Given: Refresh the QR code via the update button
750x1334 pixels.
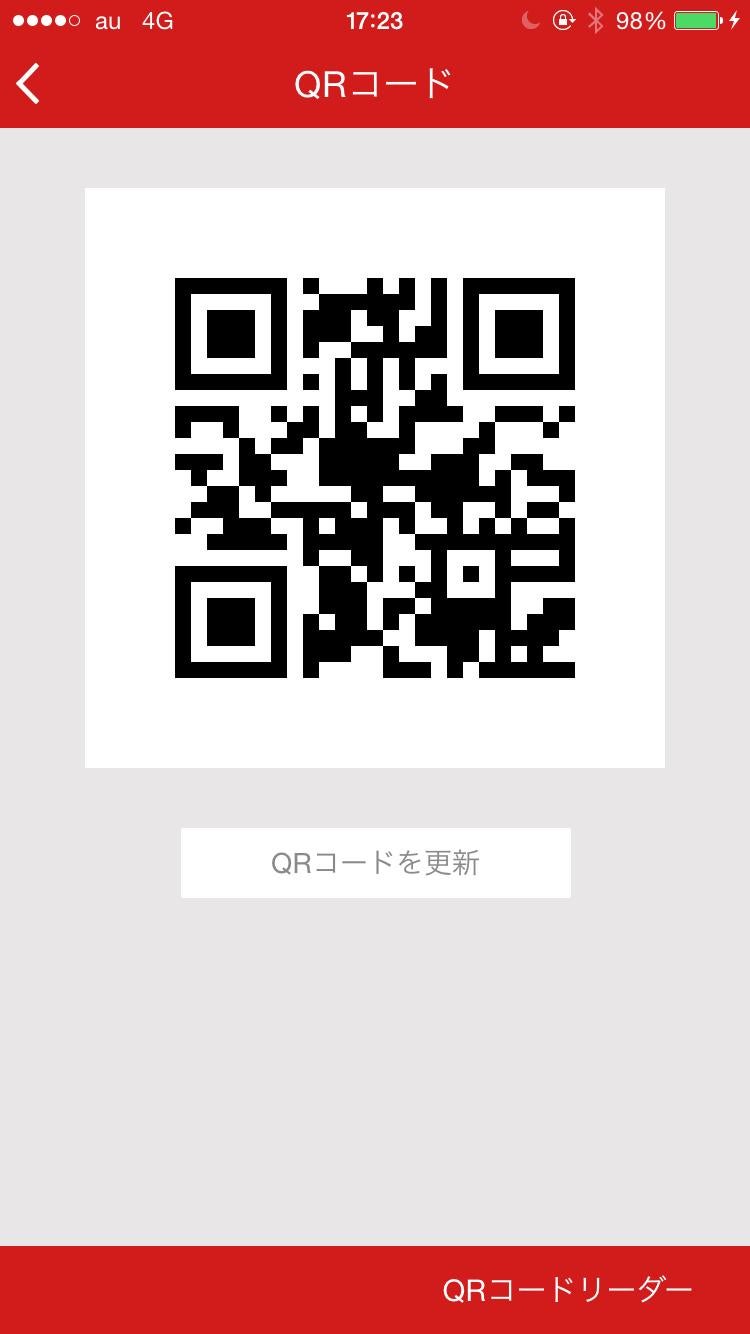Looking at the screenshot, I should tap(375, 862).
